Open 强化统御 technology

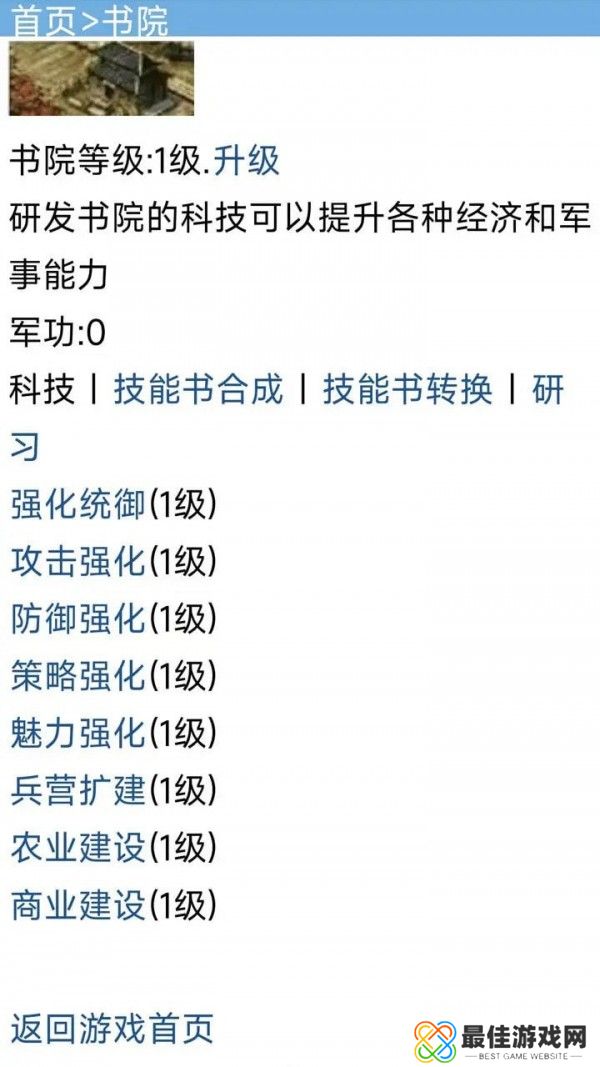point(78,504)
